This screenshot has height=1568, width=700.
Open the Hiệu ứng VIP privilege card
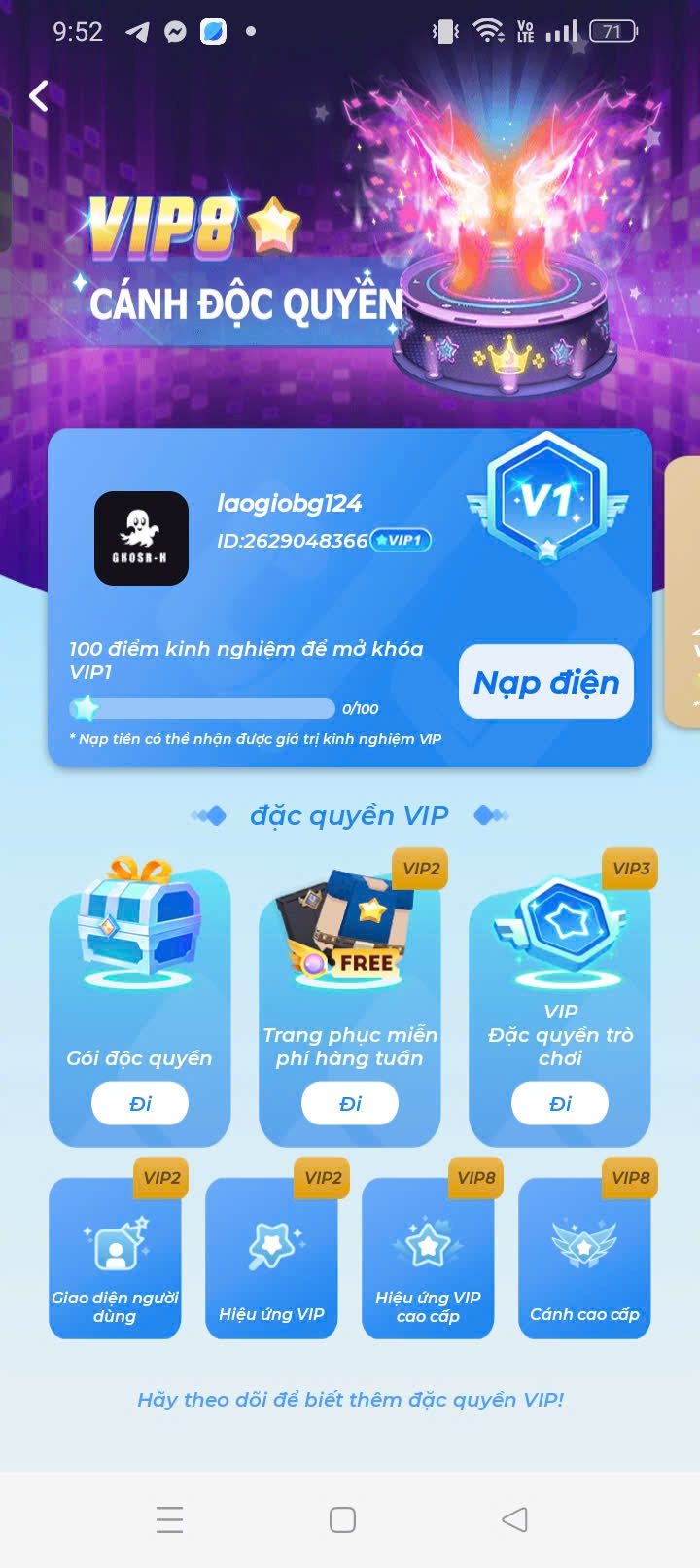coord(271,1258)
